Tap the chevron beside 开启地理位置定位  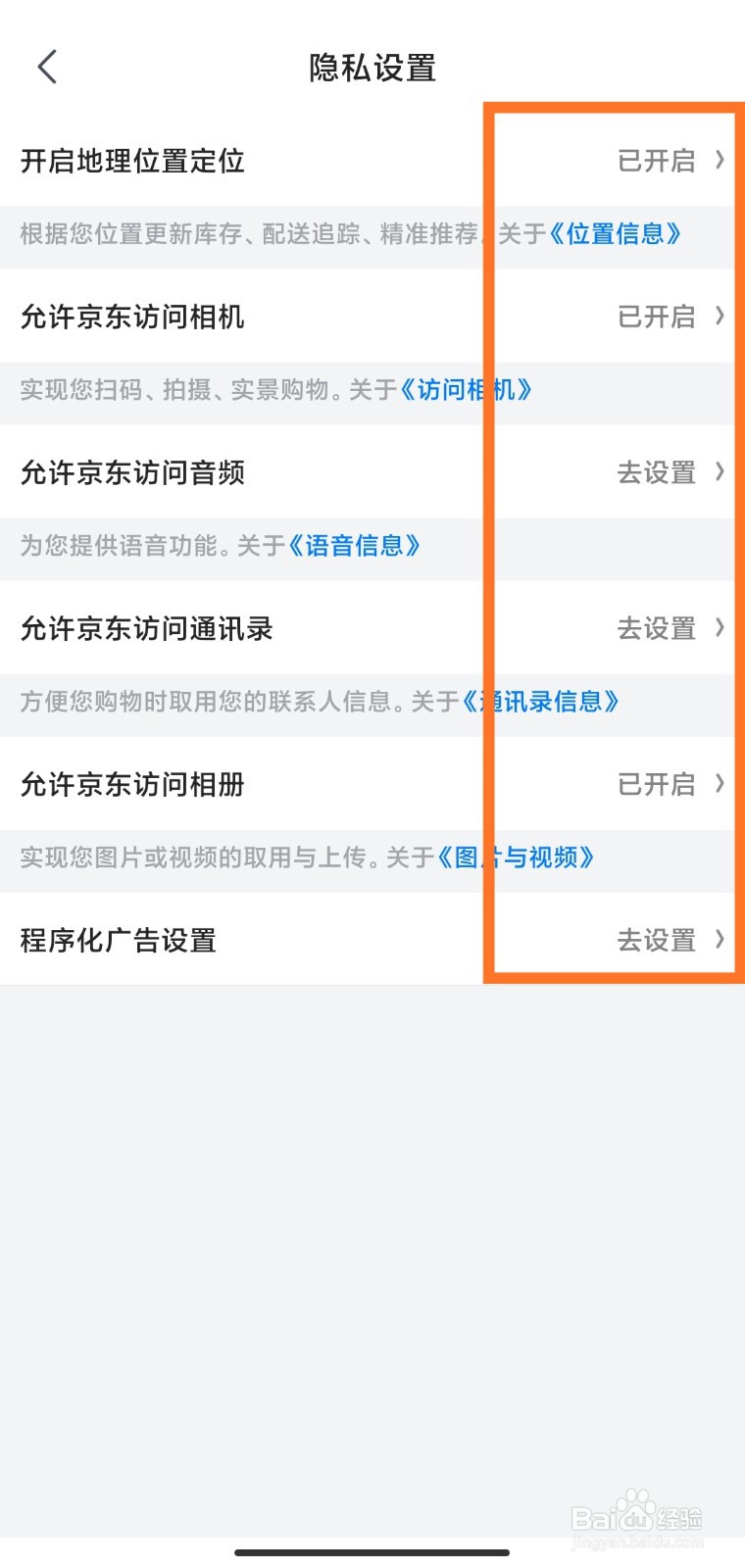[x=720, y=162]
